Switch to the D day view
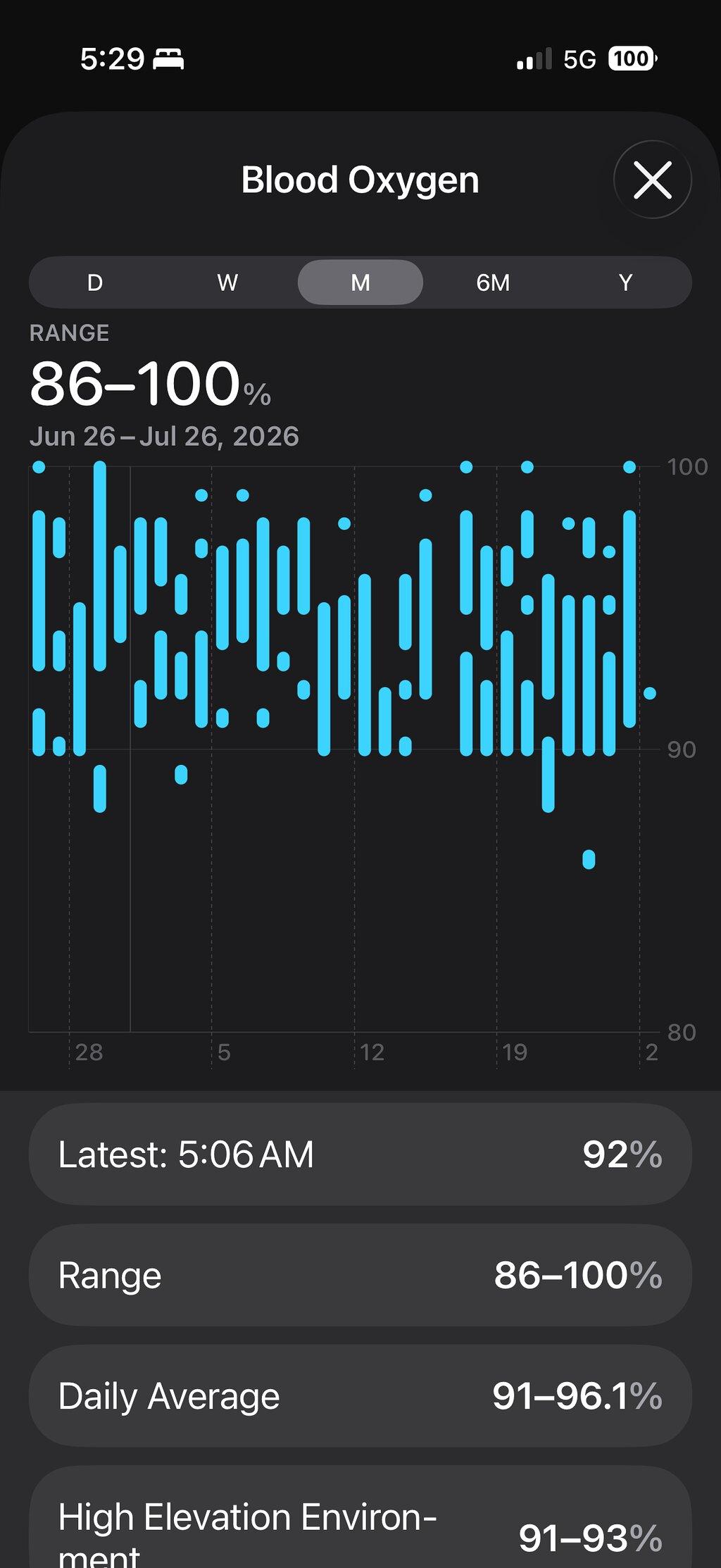 click(x=95, y=282)
